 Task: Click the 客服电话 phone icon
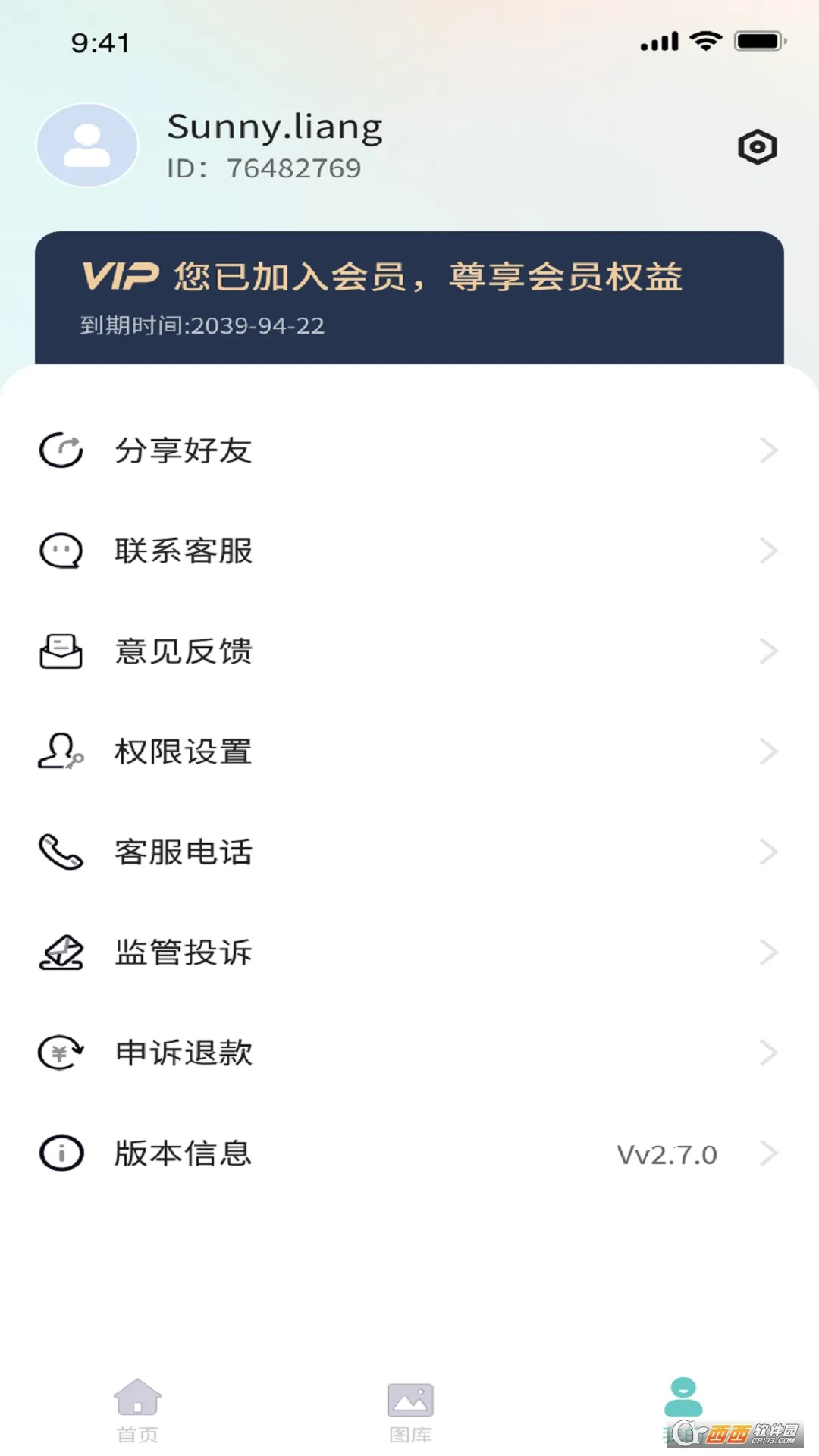coord(61,852)
